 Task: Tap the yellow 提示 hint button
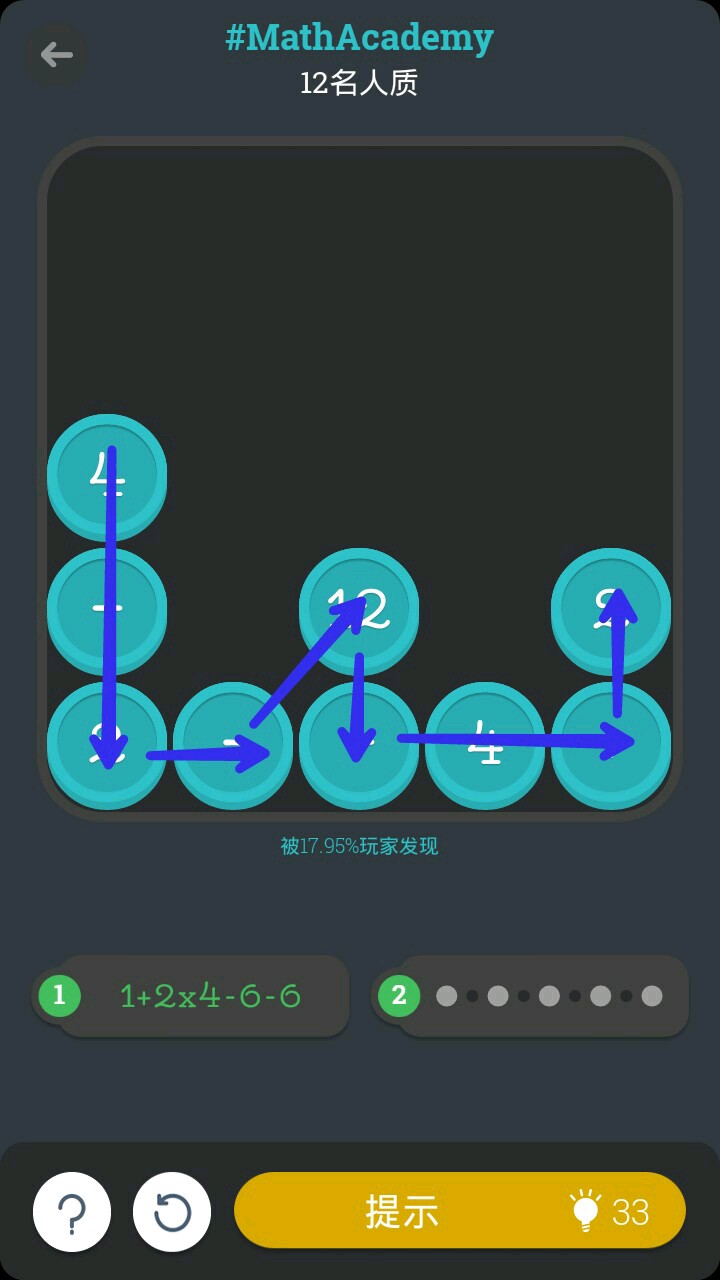tap(459, 1211)
